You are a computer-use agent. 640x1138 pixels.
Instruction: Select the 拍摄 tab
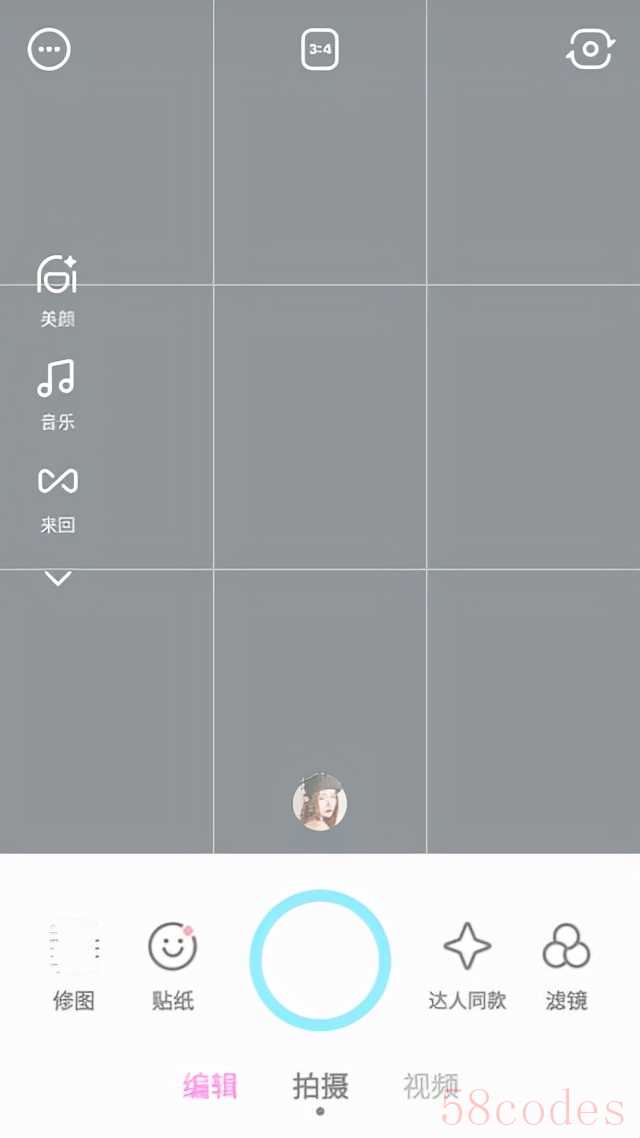point(320,1086)
